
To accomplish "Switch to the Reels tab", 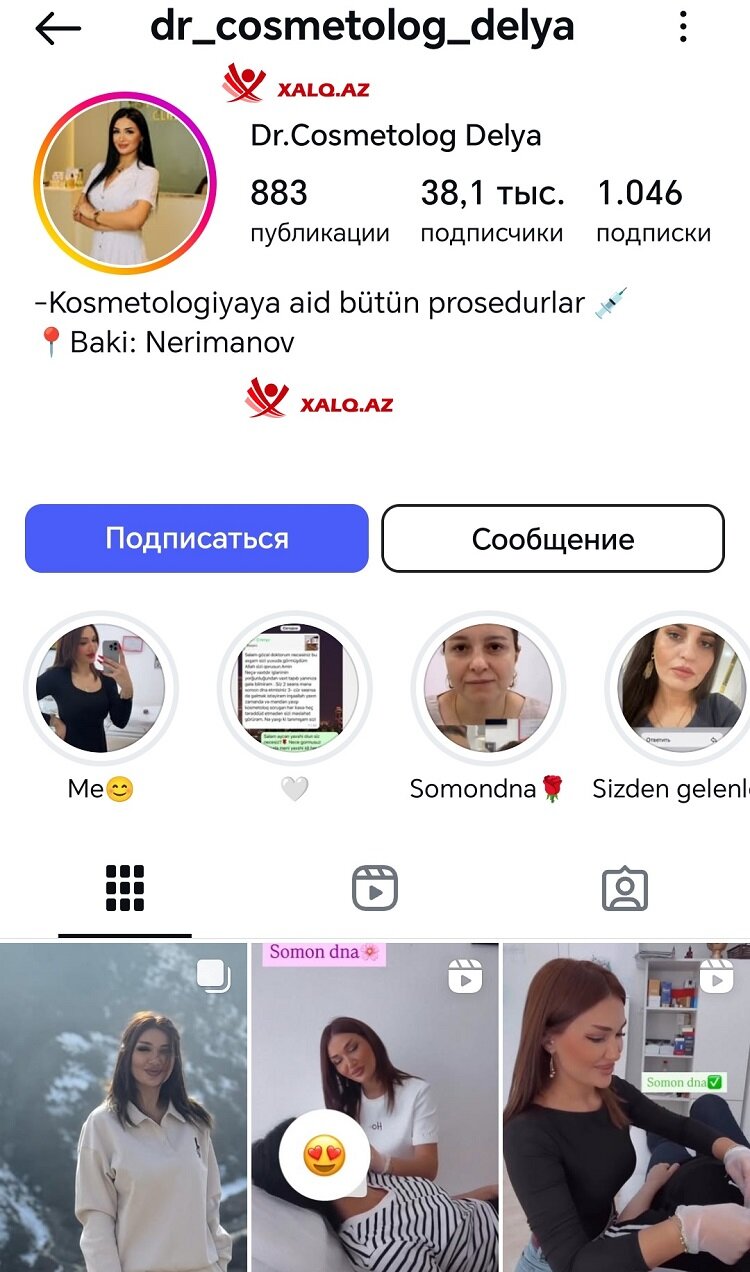I will coord(375,888).
